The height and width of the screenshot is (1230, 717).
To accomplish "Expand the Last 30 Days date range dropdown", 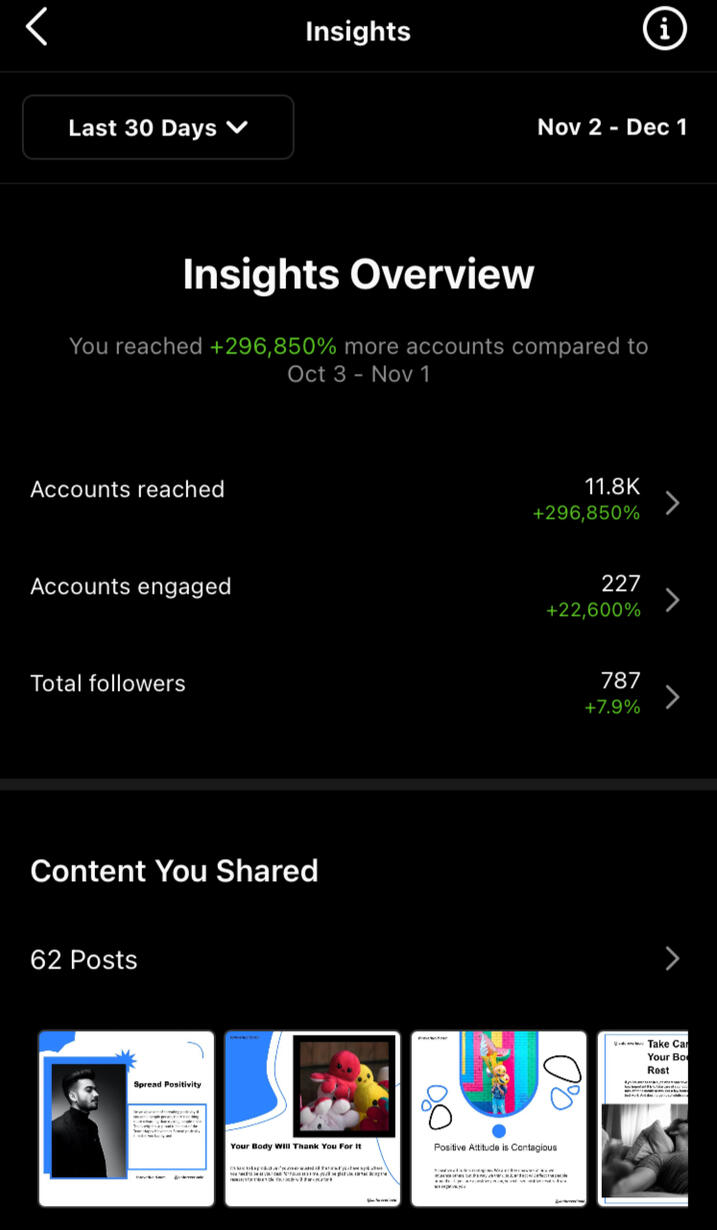I will pos(158,128).
